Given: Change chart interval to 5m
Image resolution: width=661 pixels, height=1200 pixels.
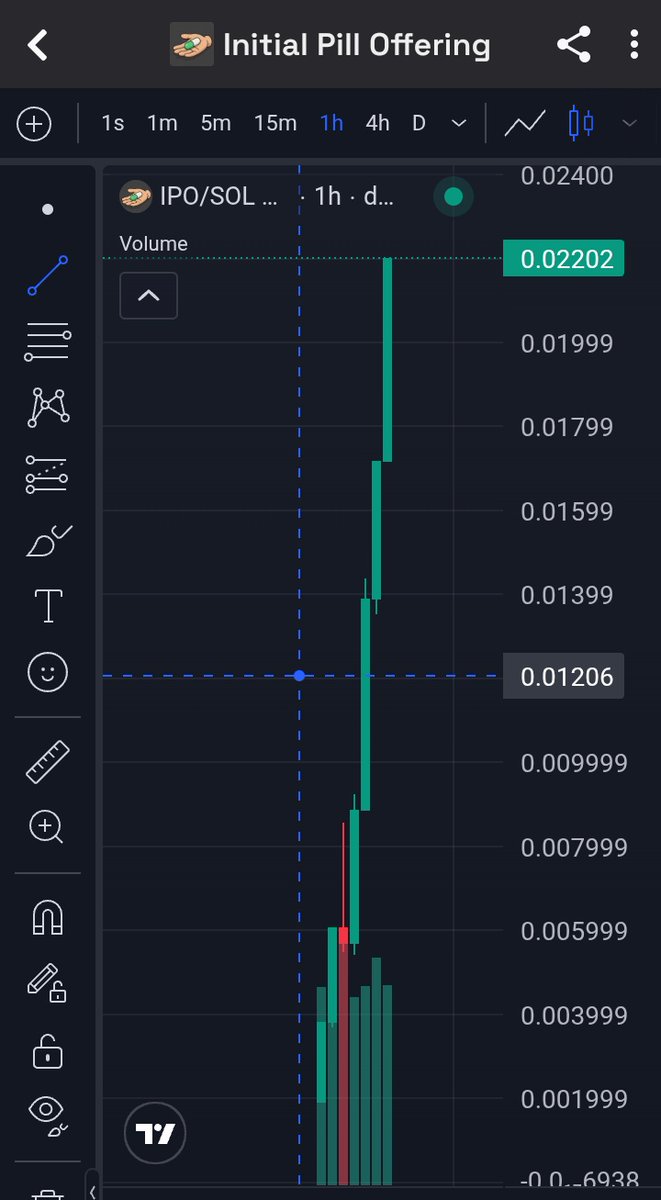Looking at the screenshot, I should pyautogui.click(x=215, y=123).
